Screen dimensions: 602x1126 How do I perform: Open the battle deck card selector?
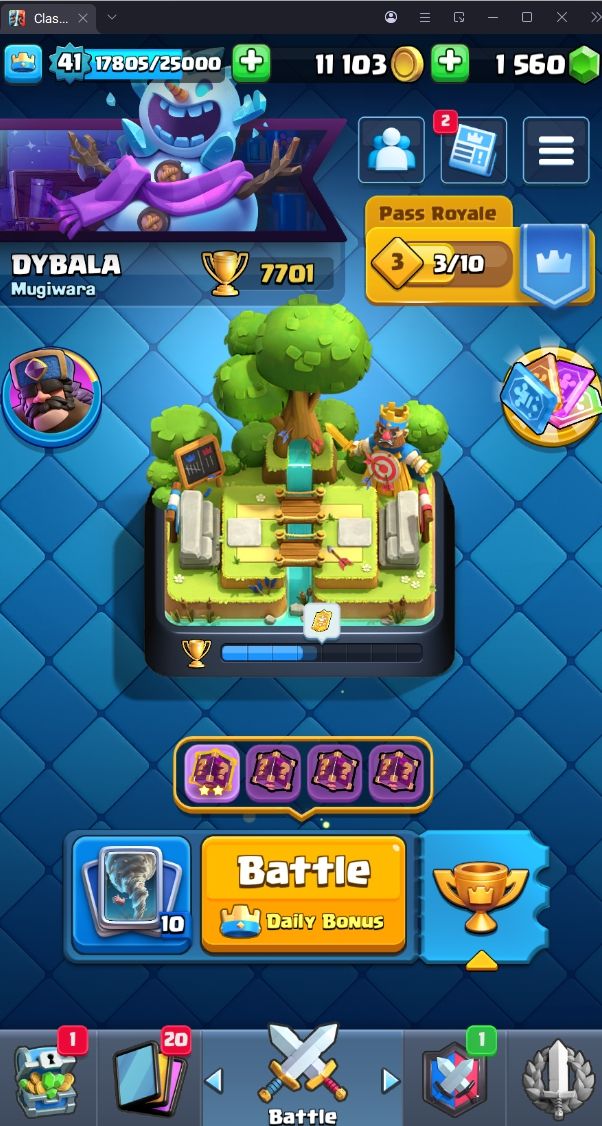(x=131, y=892)
